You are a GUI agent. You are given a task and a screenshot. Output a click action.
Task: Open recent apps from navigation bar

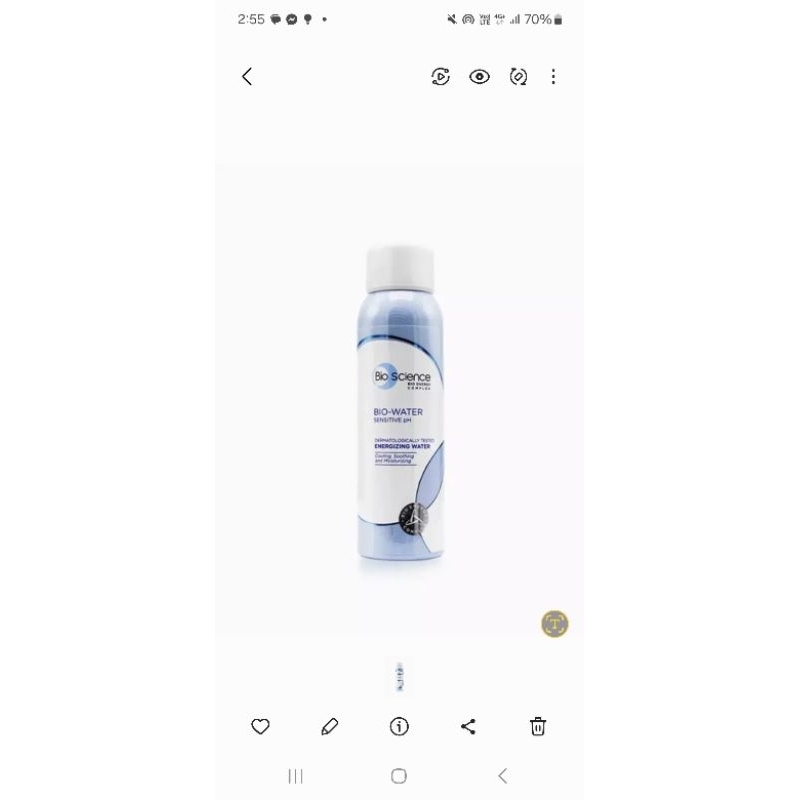[296, 776]
